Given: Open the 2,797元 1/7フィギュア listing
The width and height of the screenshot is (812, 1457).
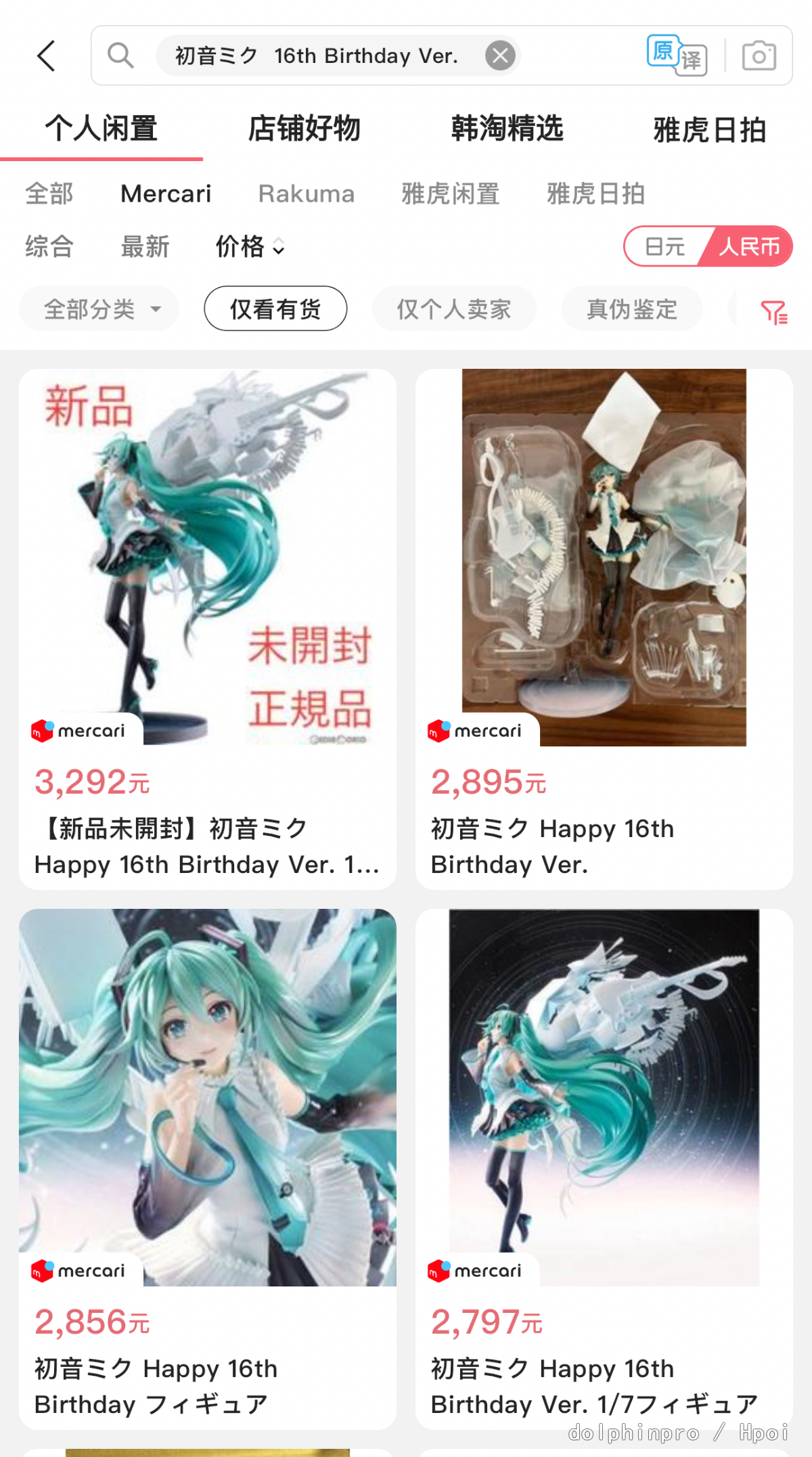Looking at the screenshot, I should 604,1169.
